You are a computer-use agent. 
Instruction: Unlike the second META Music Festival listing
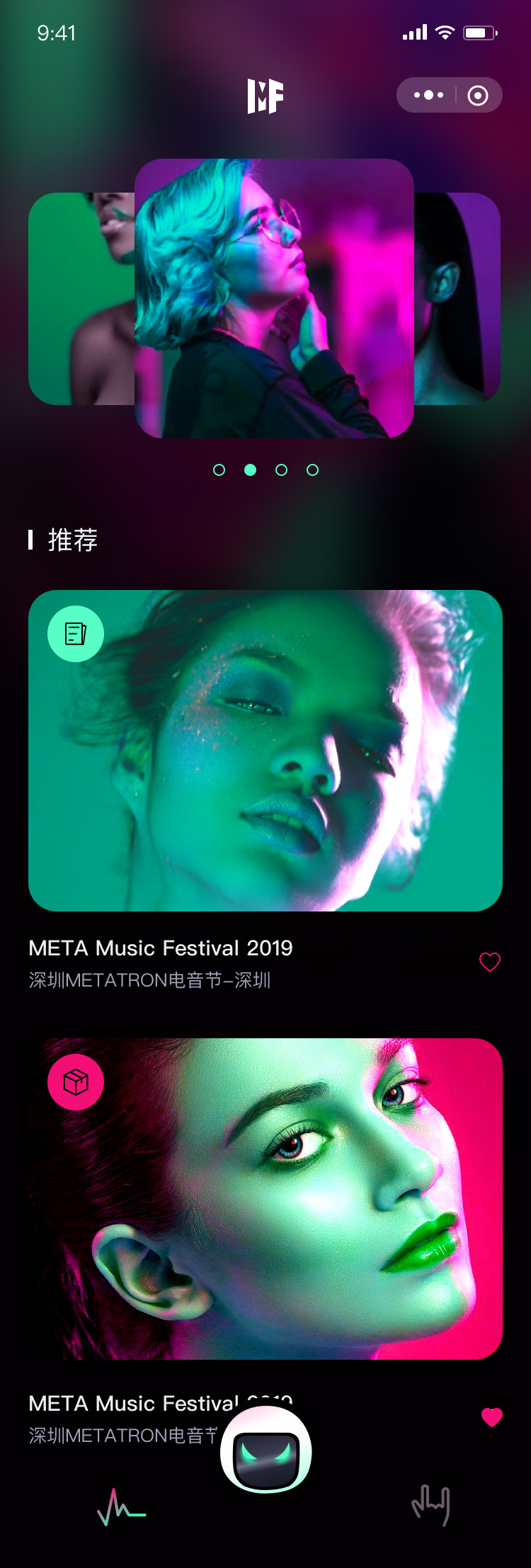[491, 1417]
